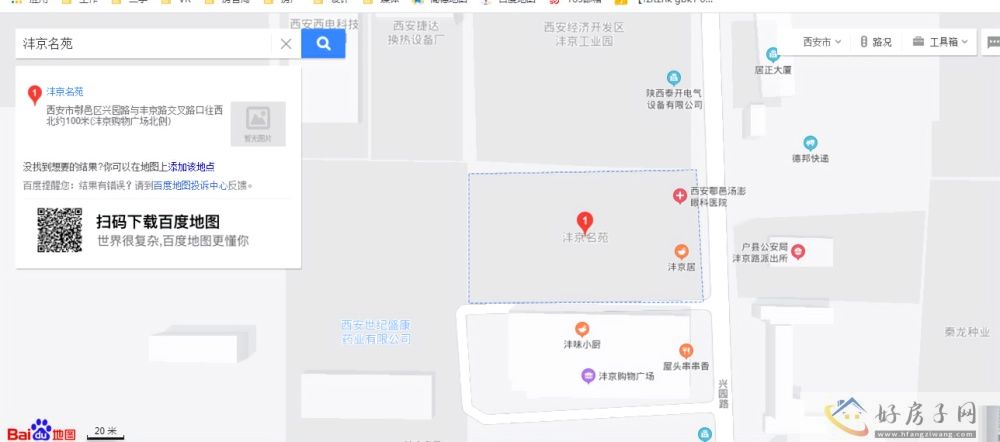Tap the blue search magnifier button

[323, 44]
